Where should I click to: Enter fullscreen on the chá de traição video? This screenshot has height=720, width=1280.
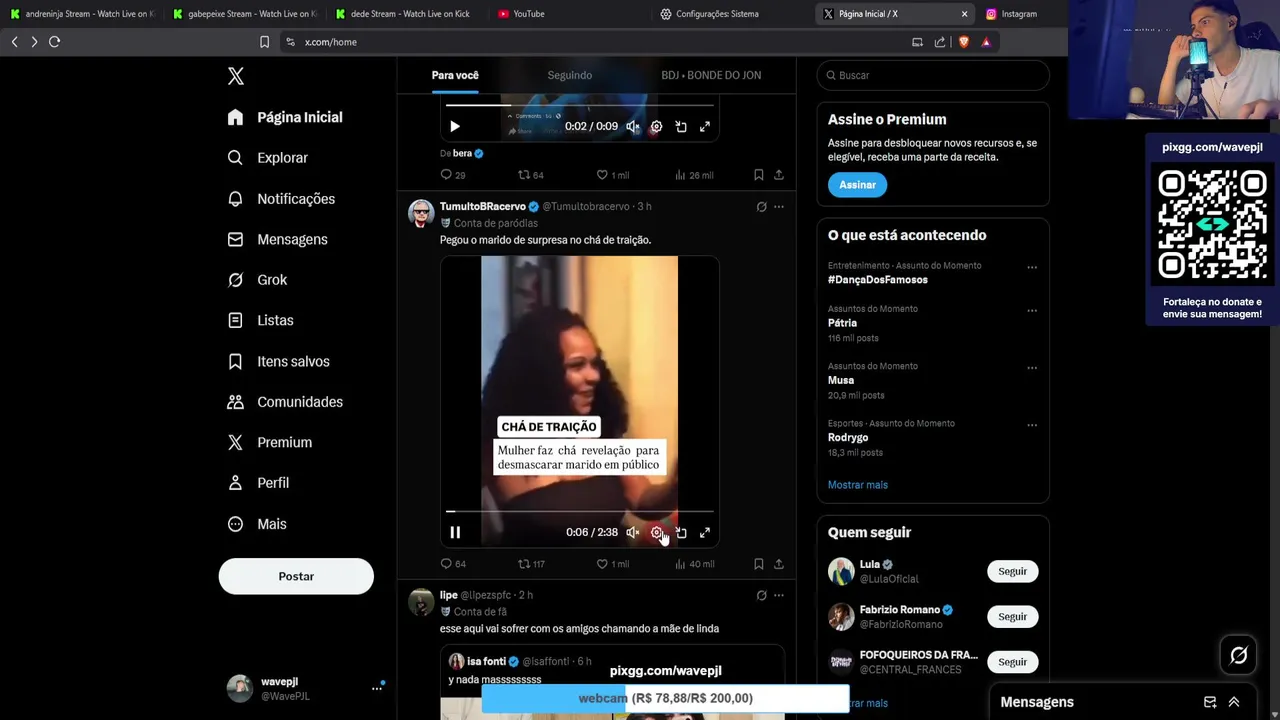705,533
